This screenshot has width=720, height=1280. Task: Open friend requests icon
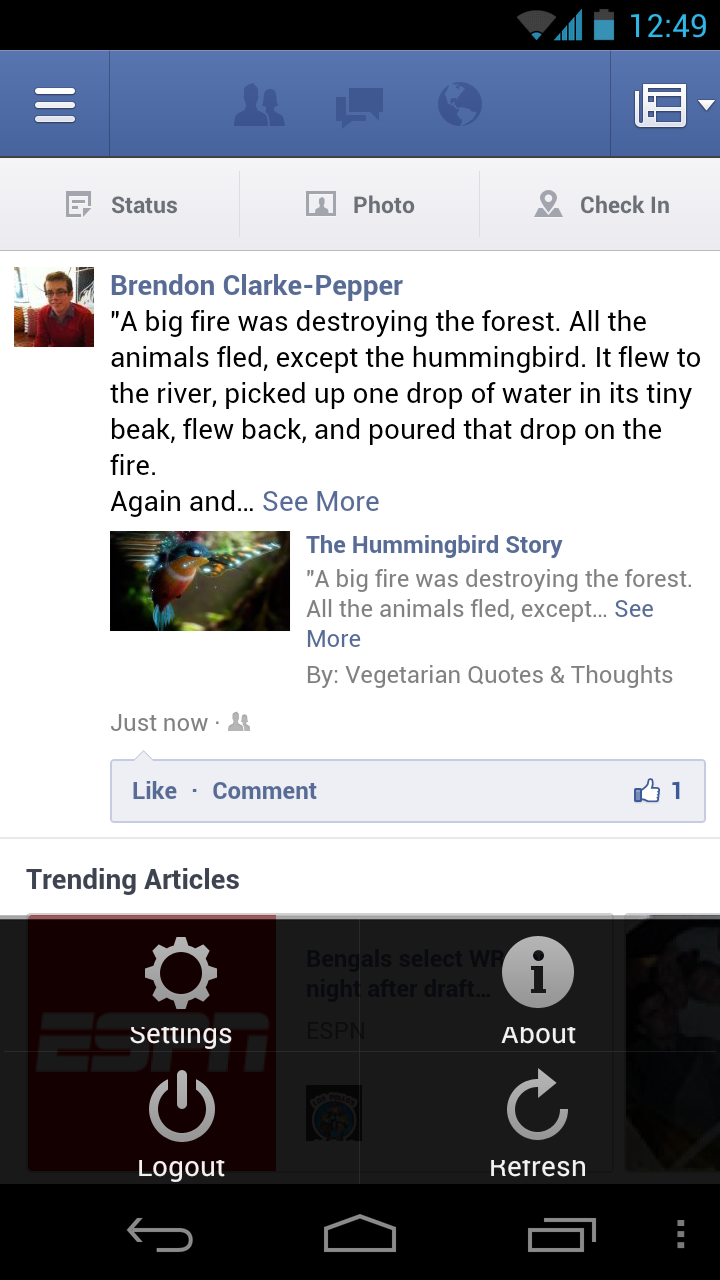(259, 105)
